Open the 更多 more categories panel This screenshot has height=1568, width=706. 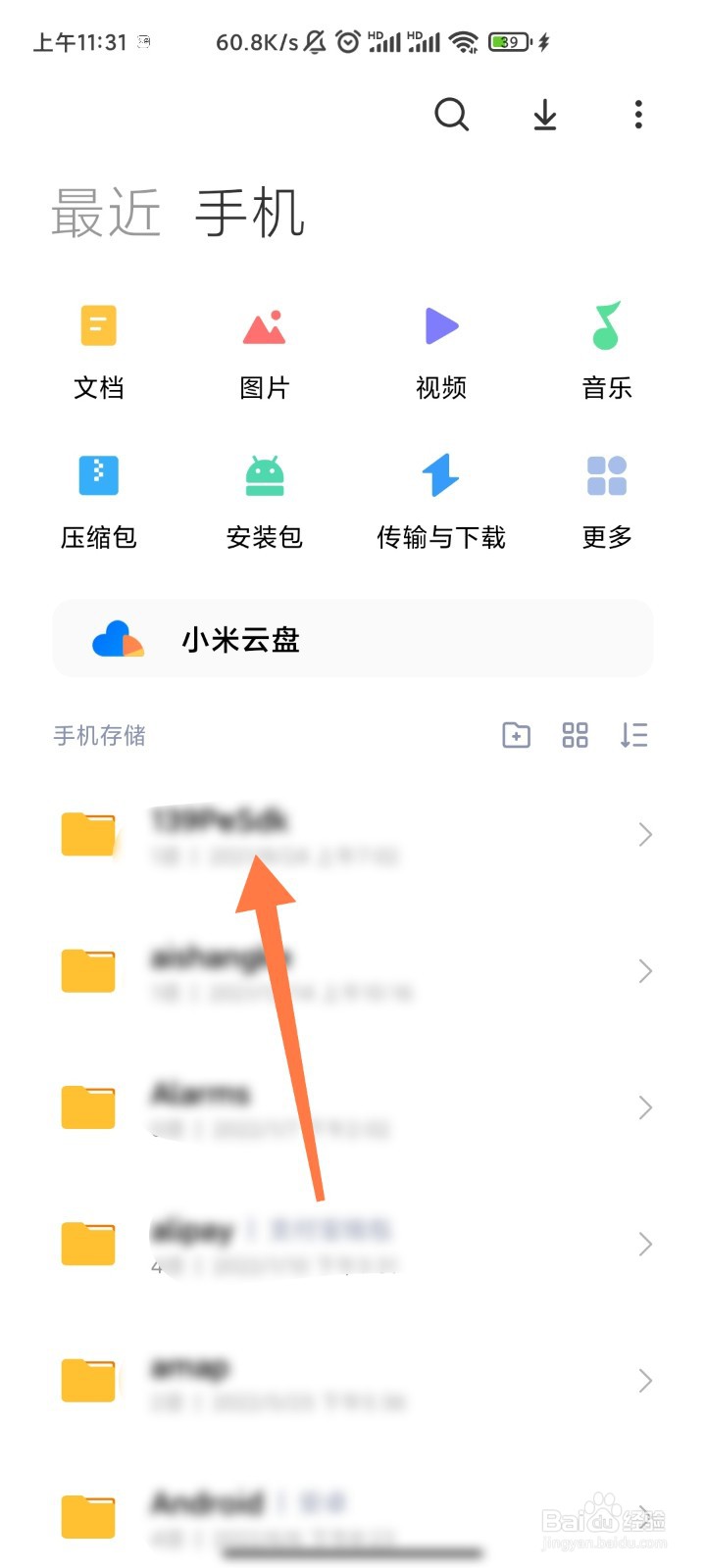point(606,498)
